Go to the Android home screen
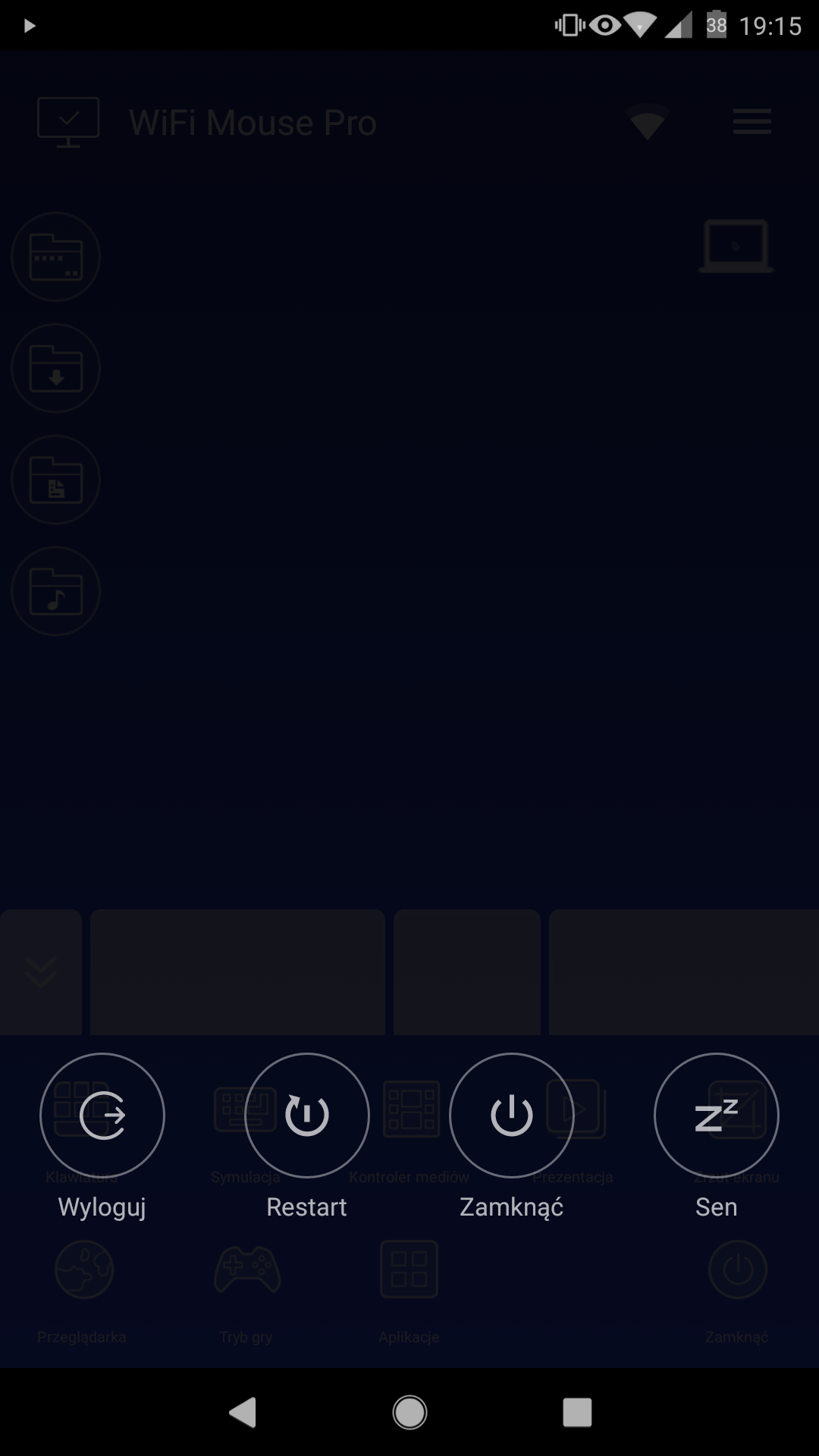Viewport: 819px width, 1456px height. [409, 1413]
